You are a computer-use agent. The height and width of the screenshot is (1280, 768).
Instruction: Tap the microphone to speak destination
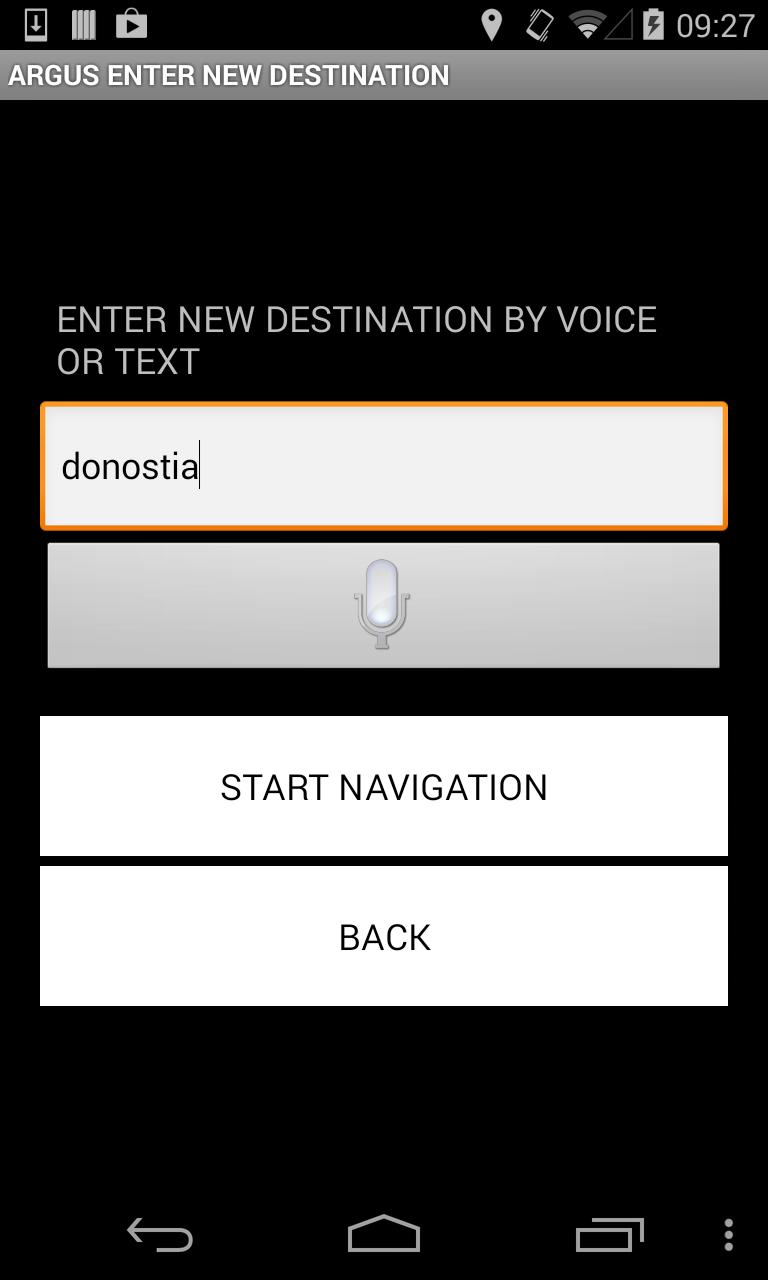pos(384,604)
